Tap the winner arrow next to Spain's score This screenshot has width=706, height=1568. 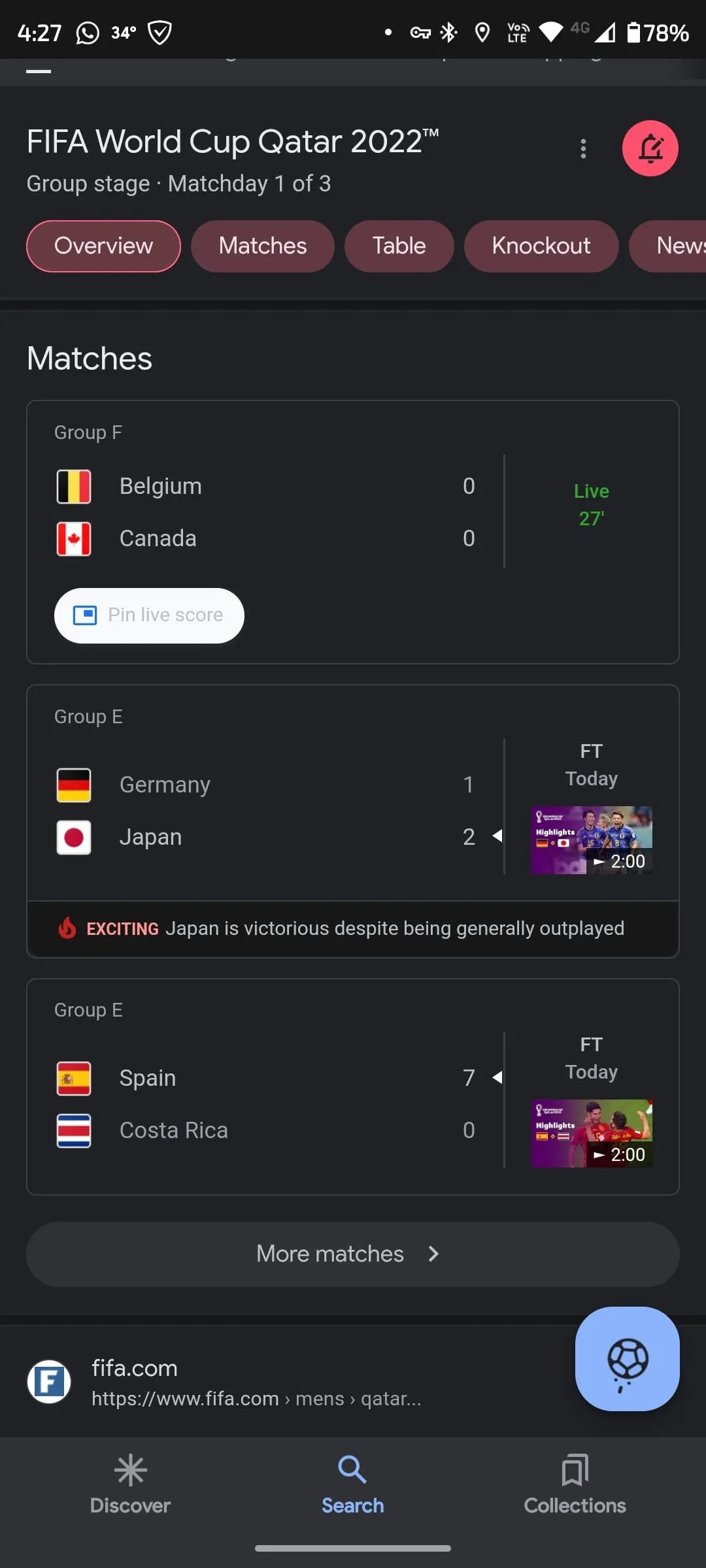(497, 1077)
